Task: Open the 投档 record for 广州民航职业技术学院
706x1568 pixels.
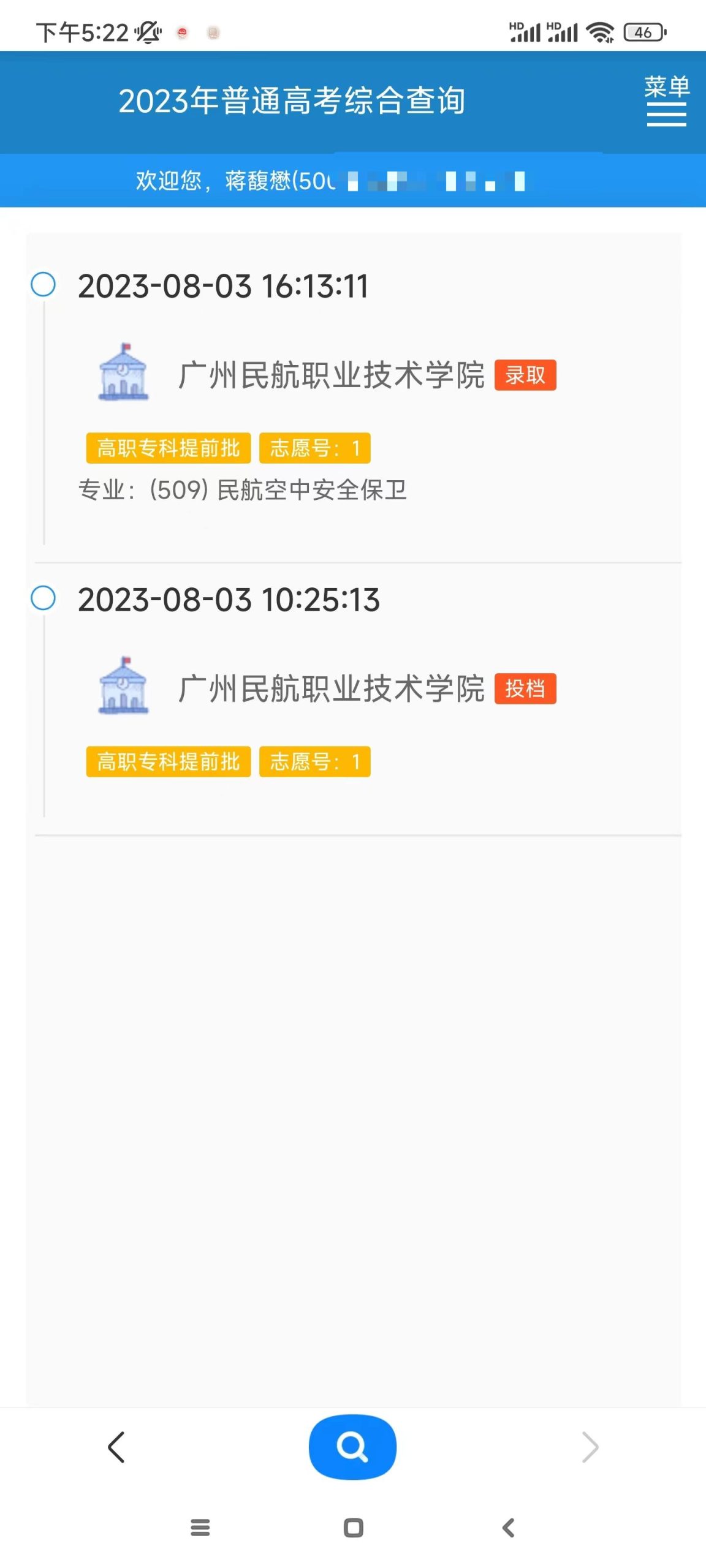Action: [367, 688]
